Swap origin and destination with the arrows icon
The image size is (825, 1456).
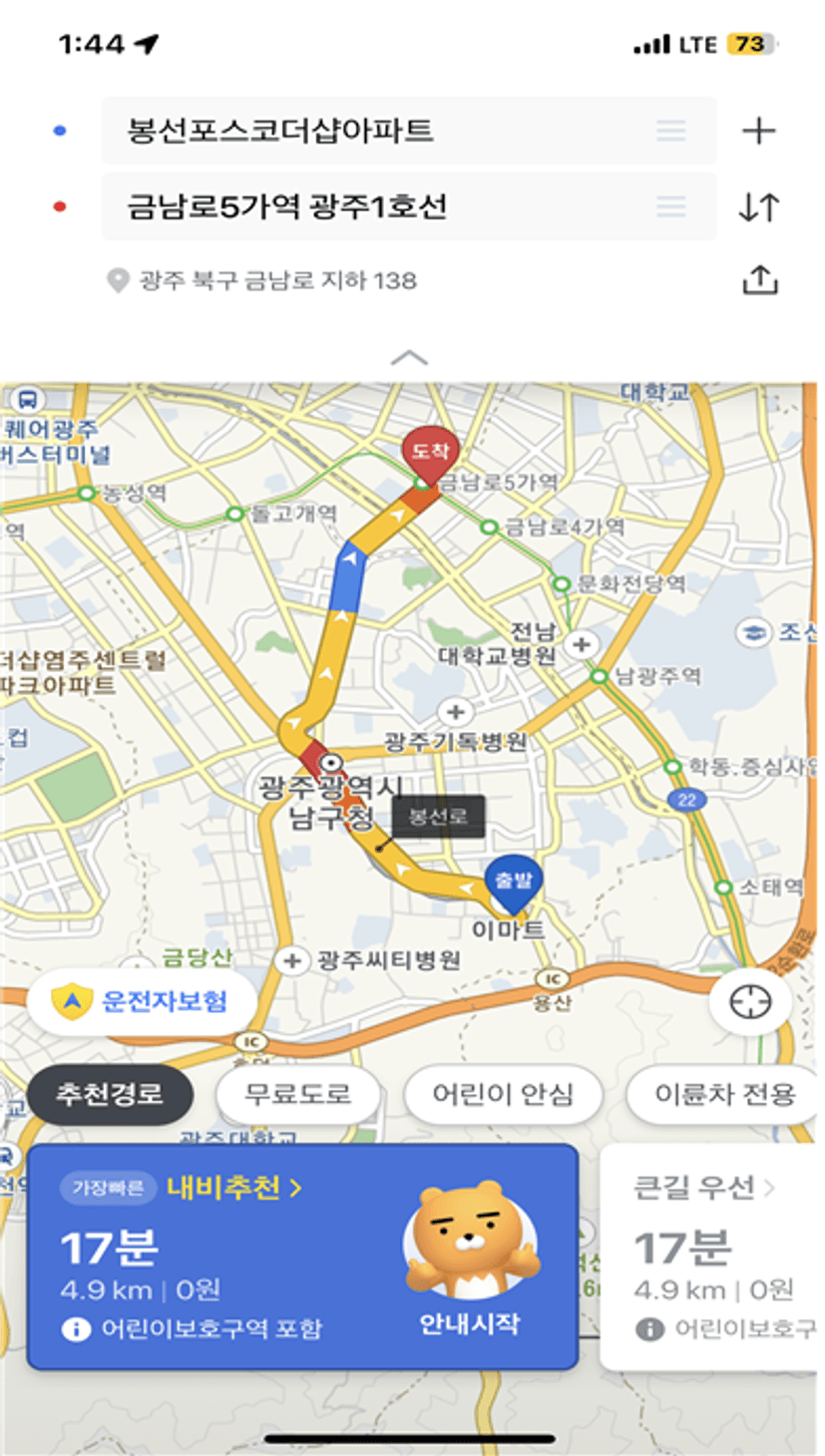(x=759, y=207)
